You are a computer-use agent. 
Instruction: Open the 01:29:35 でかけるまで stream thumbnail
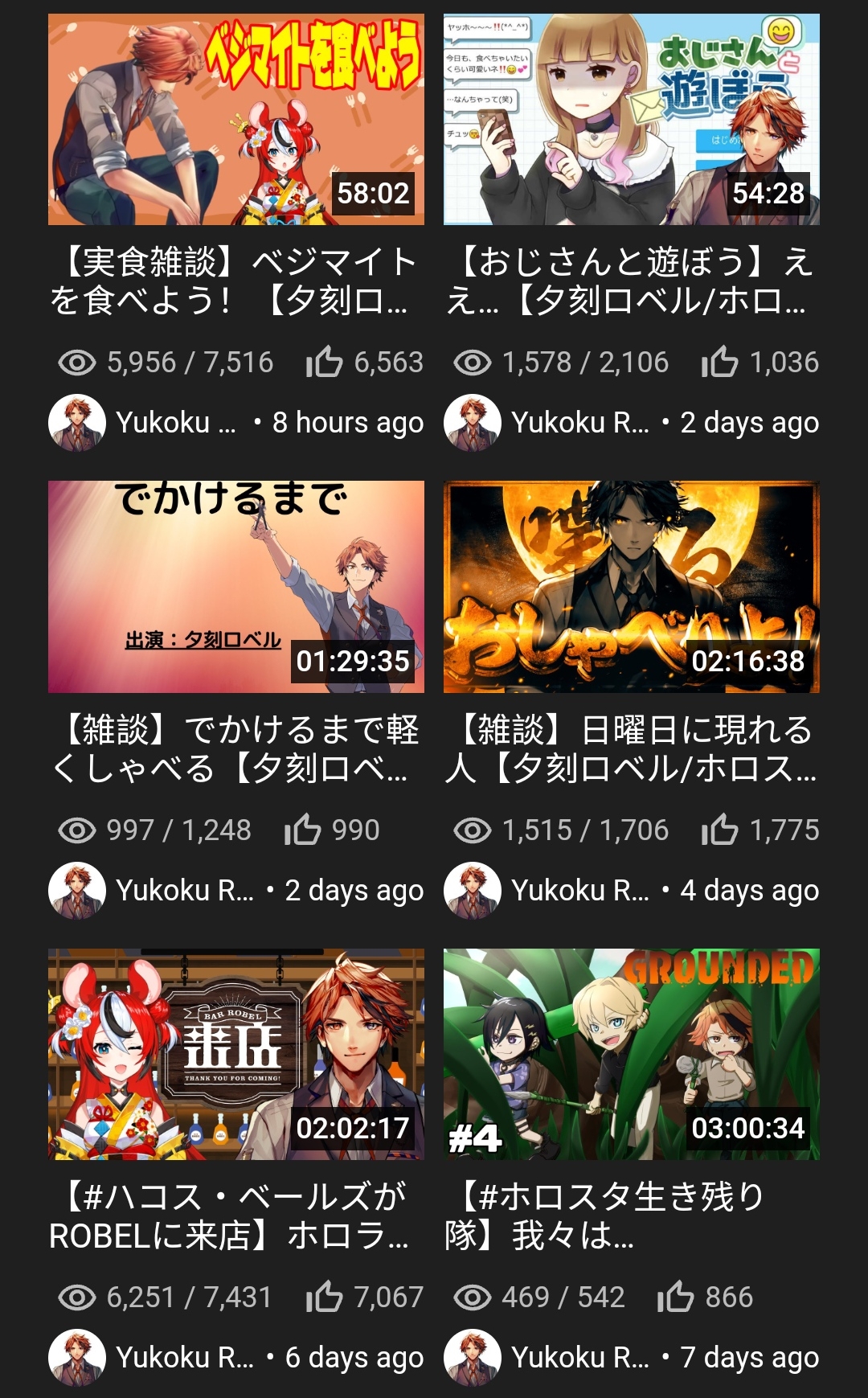[236, 587]
